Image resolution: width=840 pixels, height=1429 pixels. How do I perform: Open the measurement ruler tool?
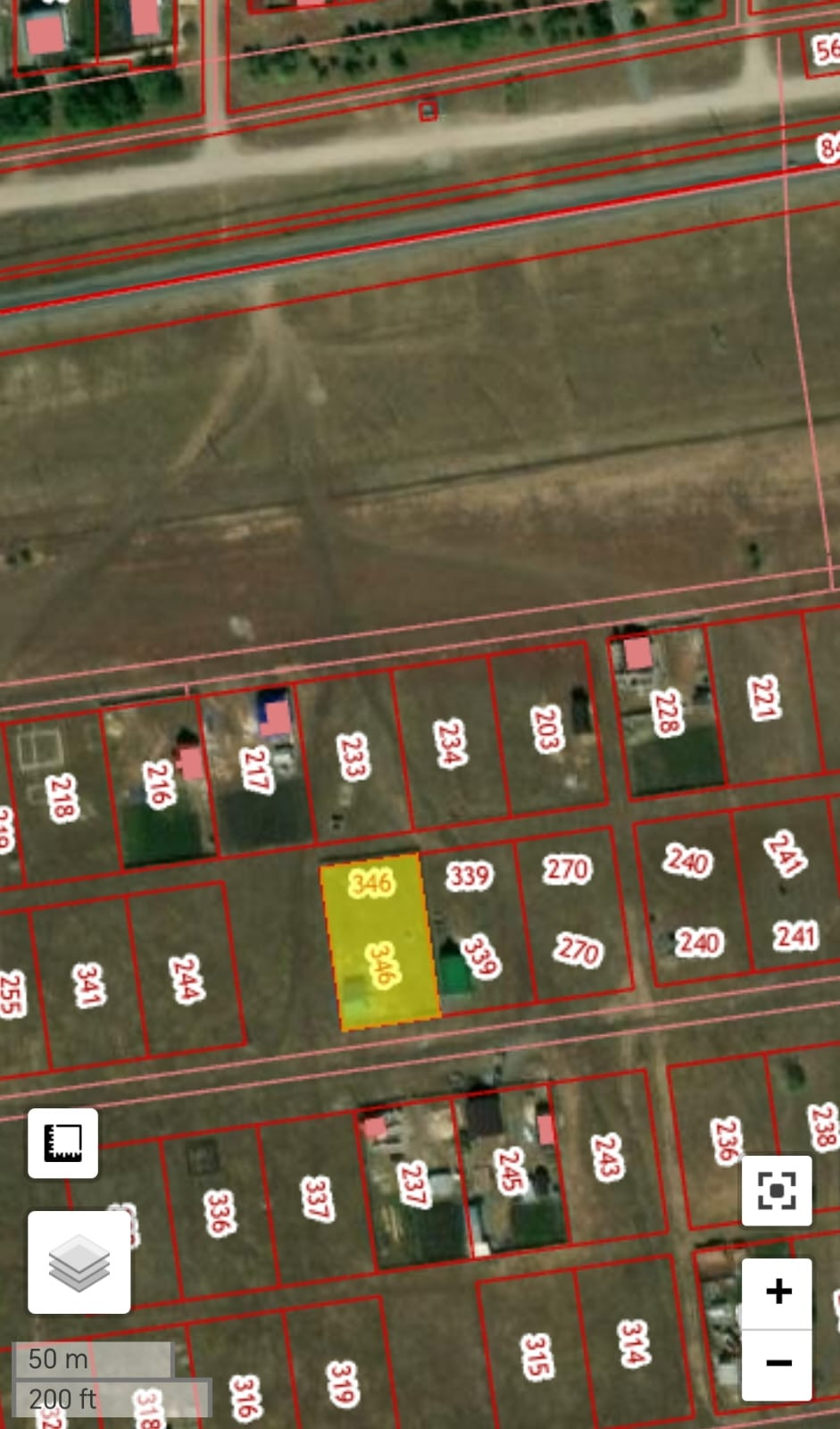62,1142
